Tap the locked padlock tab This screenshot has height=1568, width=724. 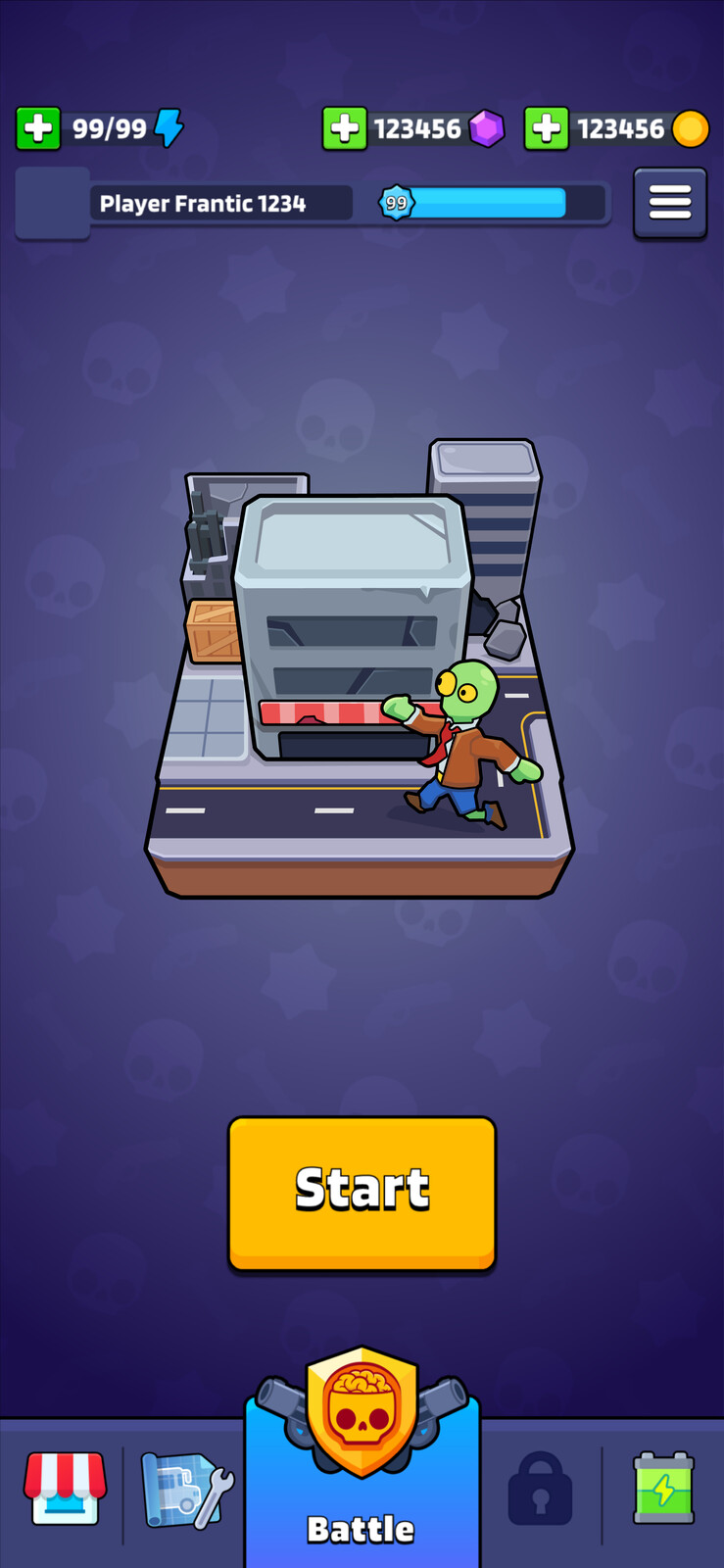click(540, 1490)
